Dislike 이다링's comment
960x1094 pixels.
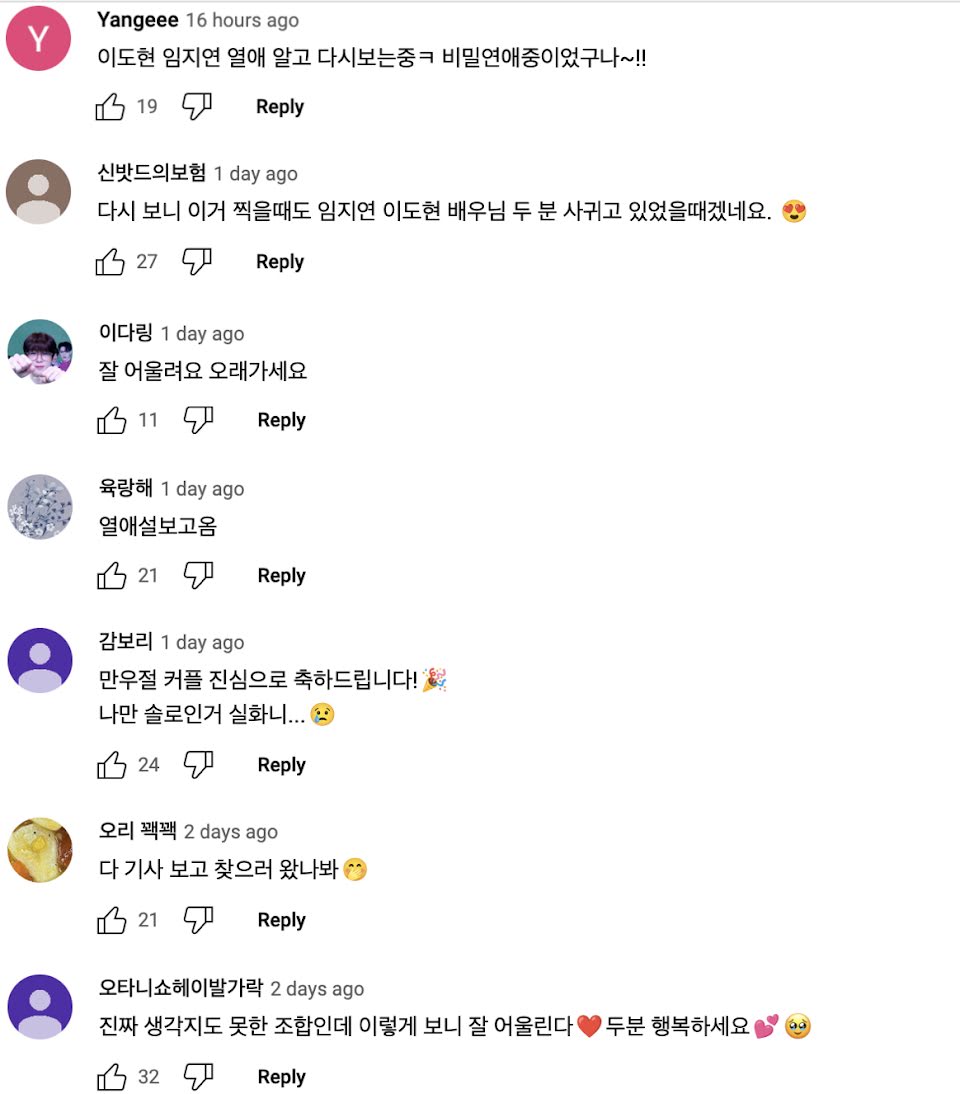pyautogui.click(x=198, y=420)
